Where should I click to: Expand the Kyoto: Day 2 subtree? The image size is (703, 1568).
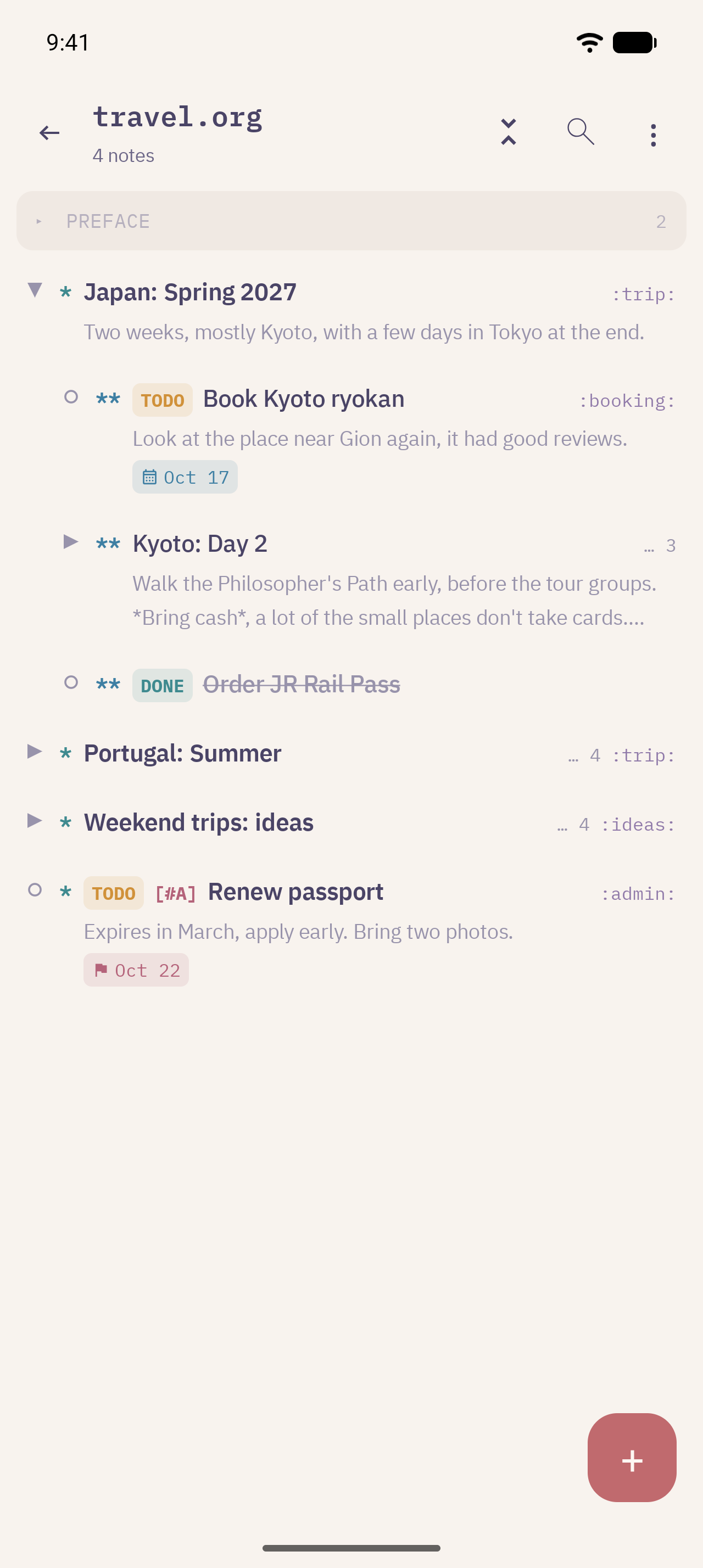click(x=71, y=542)
